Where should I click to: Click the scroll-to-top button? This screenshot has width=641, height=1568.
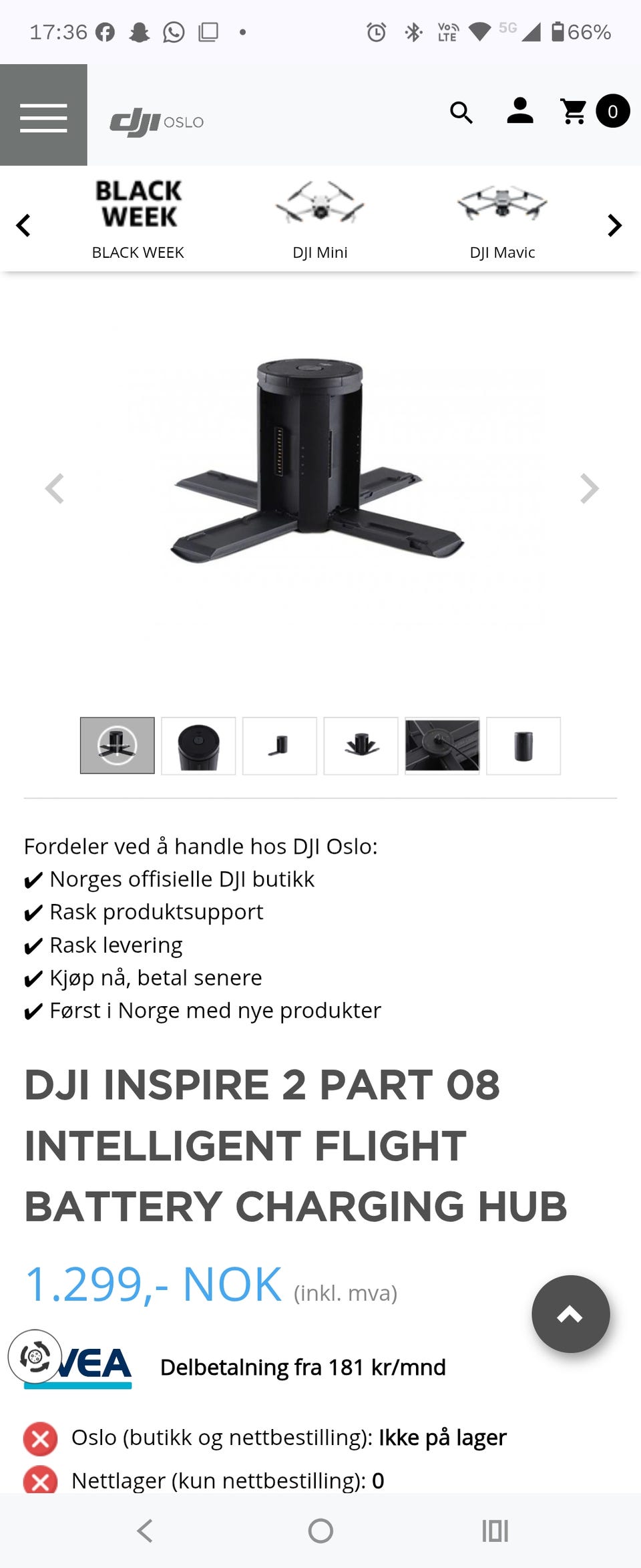572,1313
